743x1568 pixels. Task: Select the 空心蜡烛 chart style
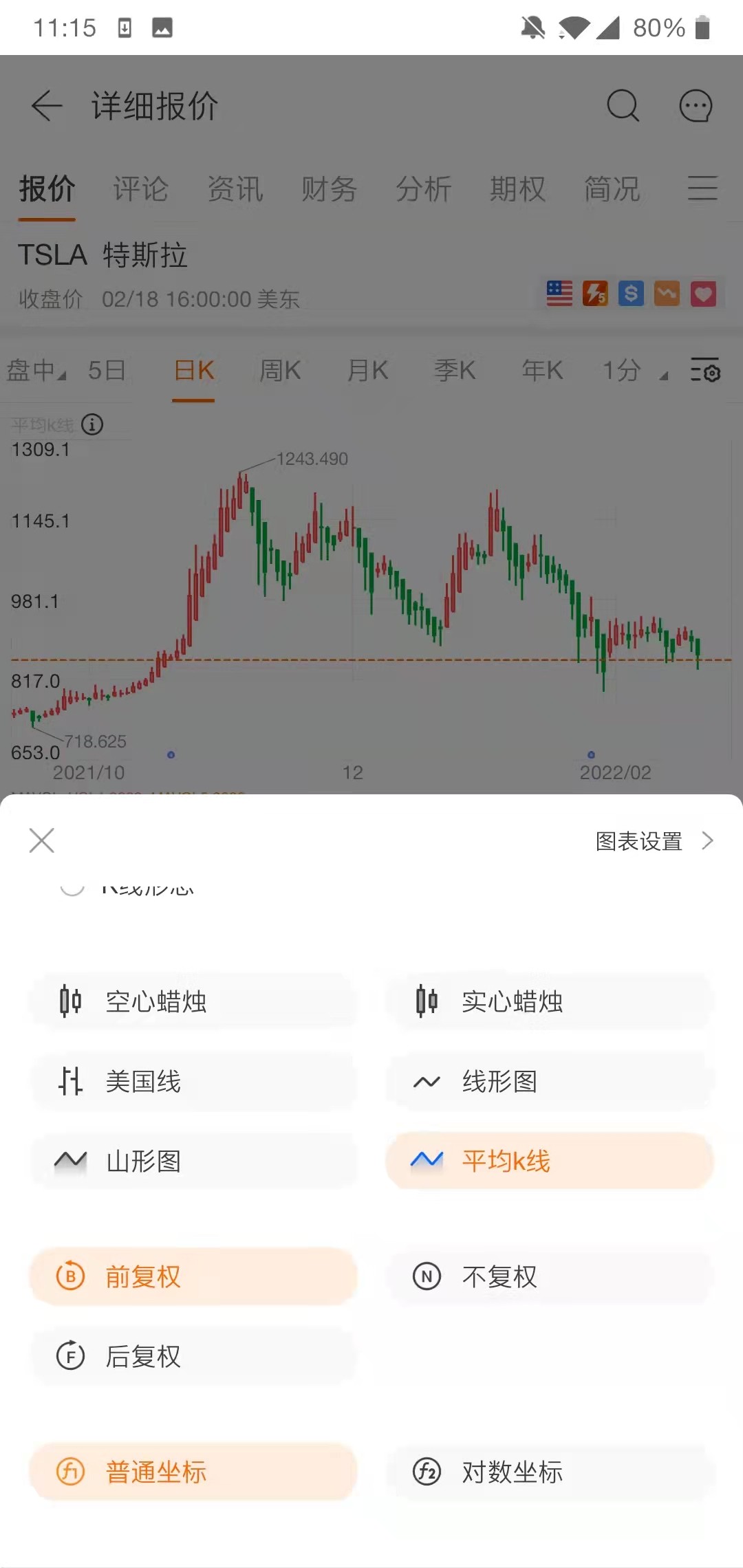click(x=193, y=1001)
